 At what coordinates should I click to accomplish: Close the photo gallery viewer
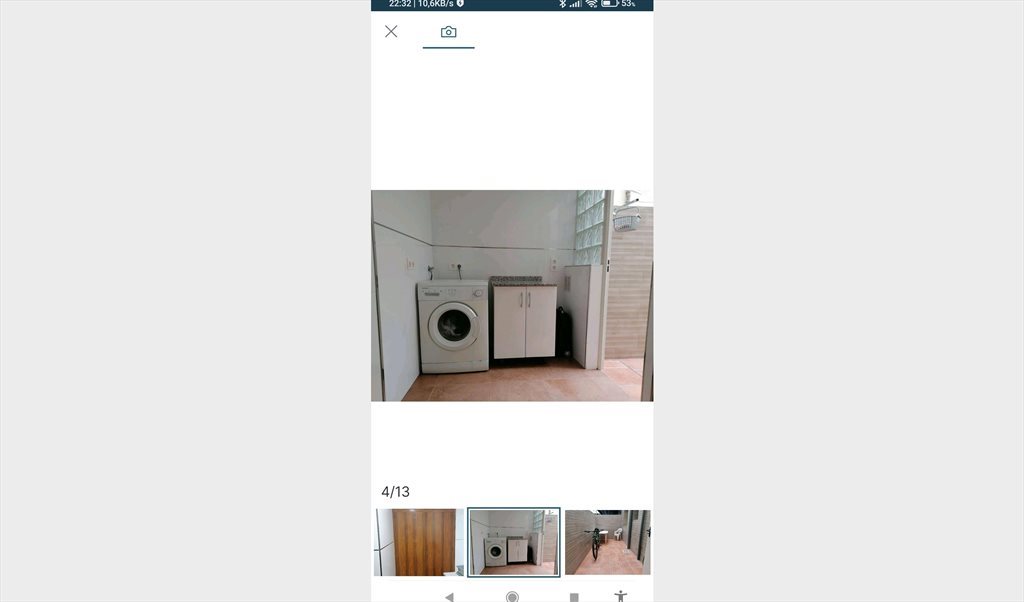[391, 32]
